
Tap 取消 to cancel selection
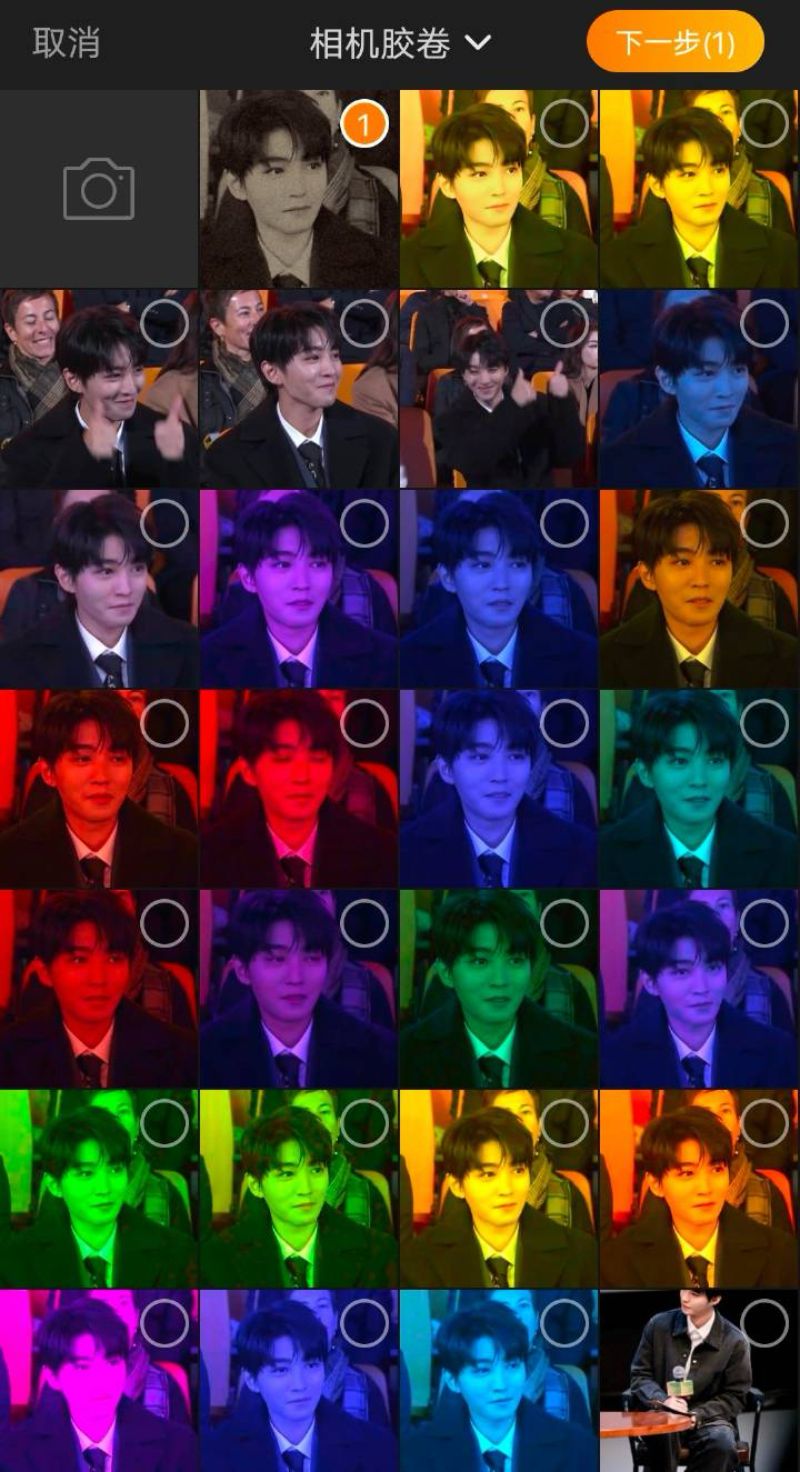66,43
